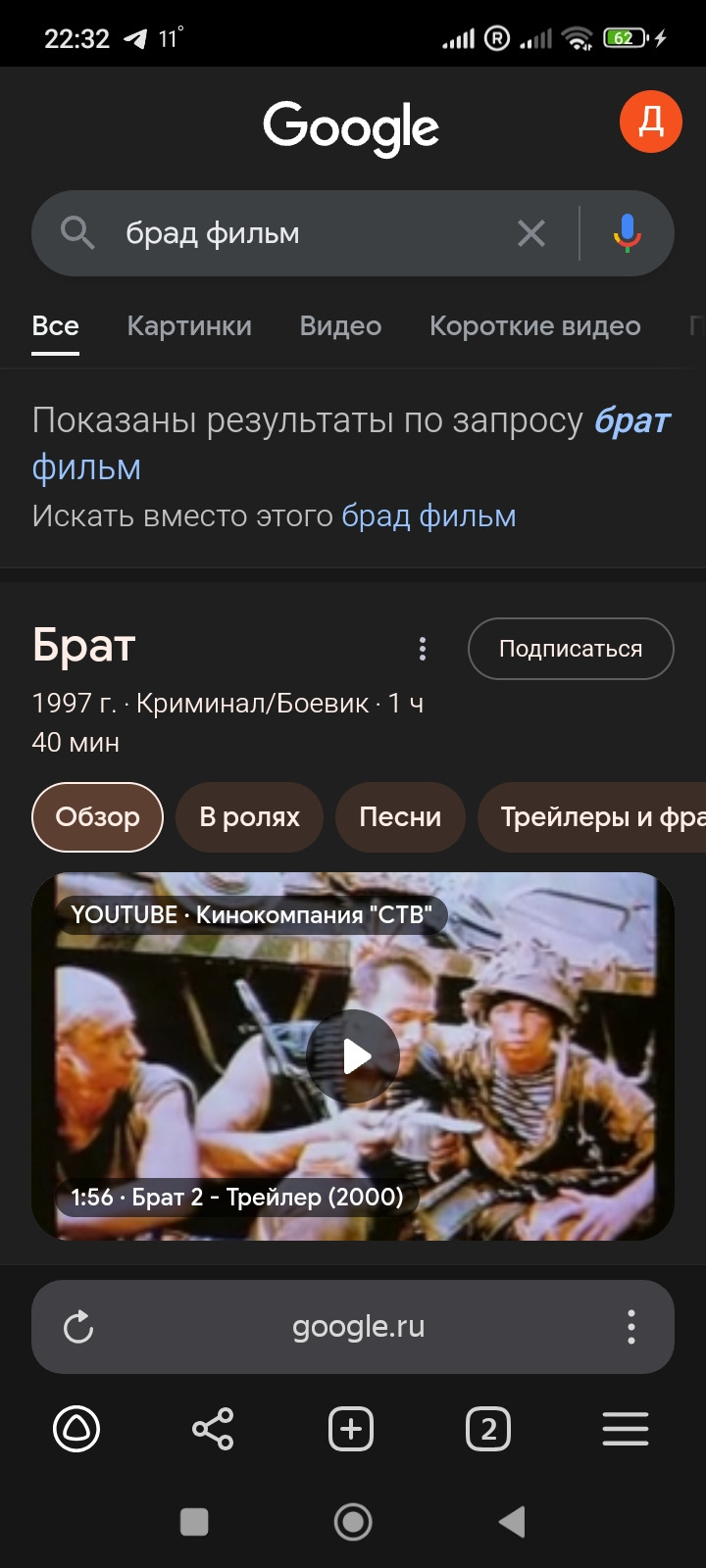Go back with the system button

click(512, 1522)
